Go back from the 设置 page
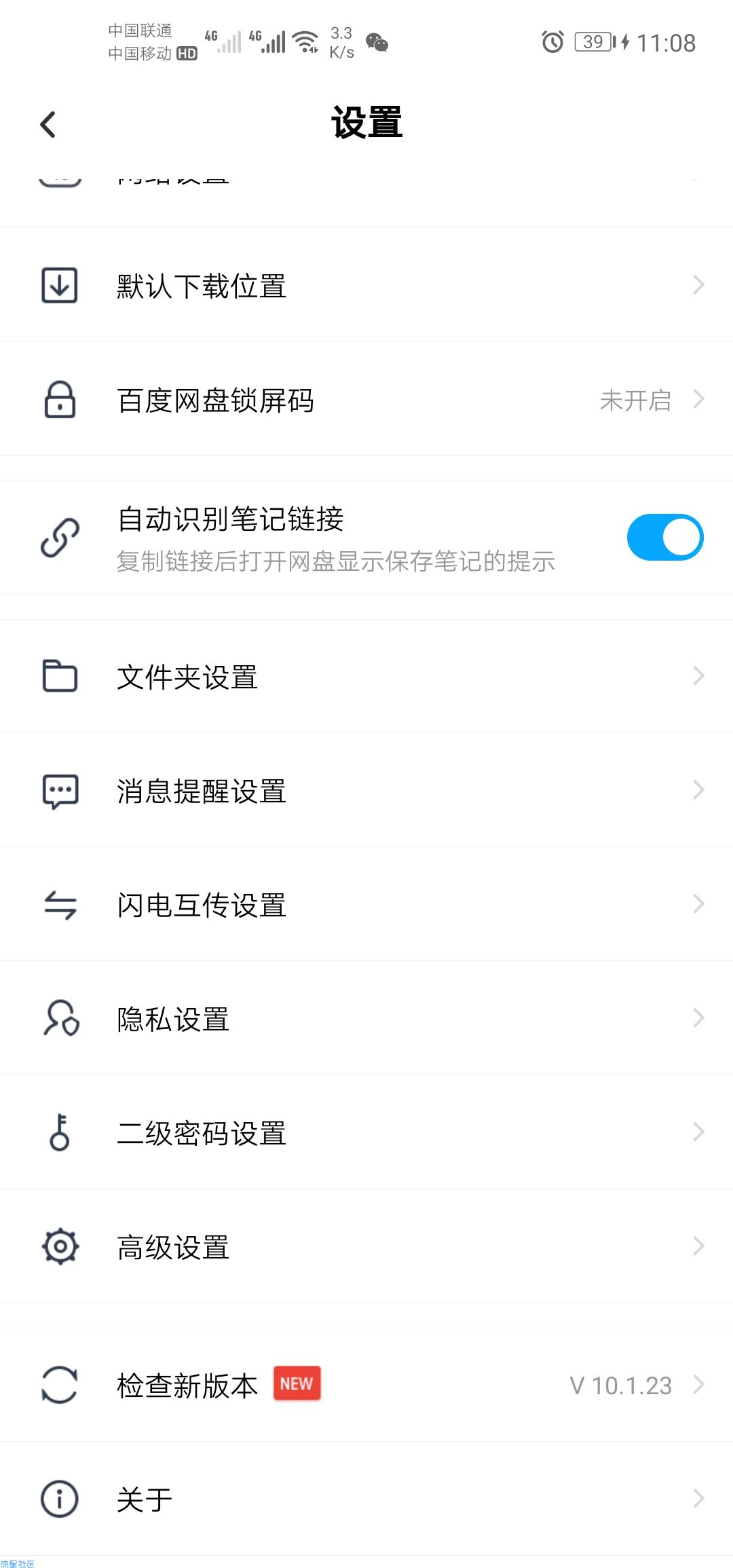Screen dimensions: 733x1568 click(48, 124)
